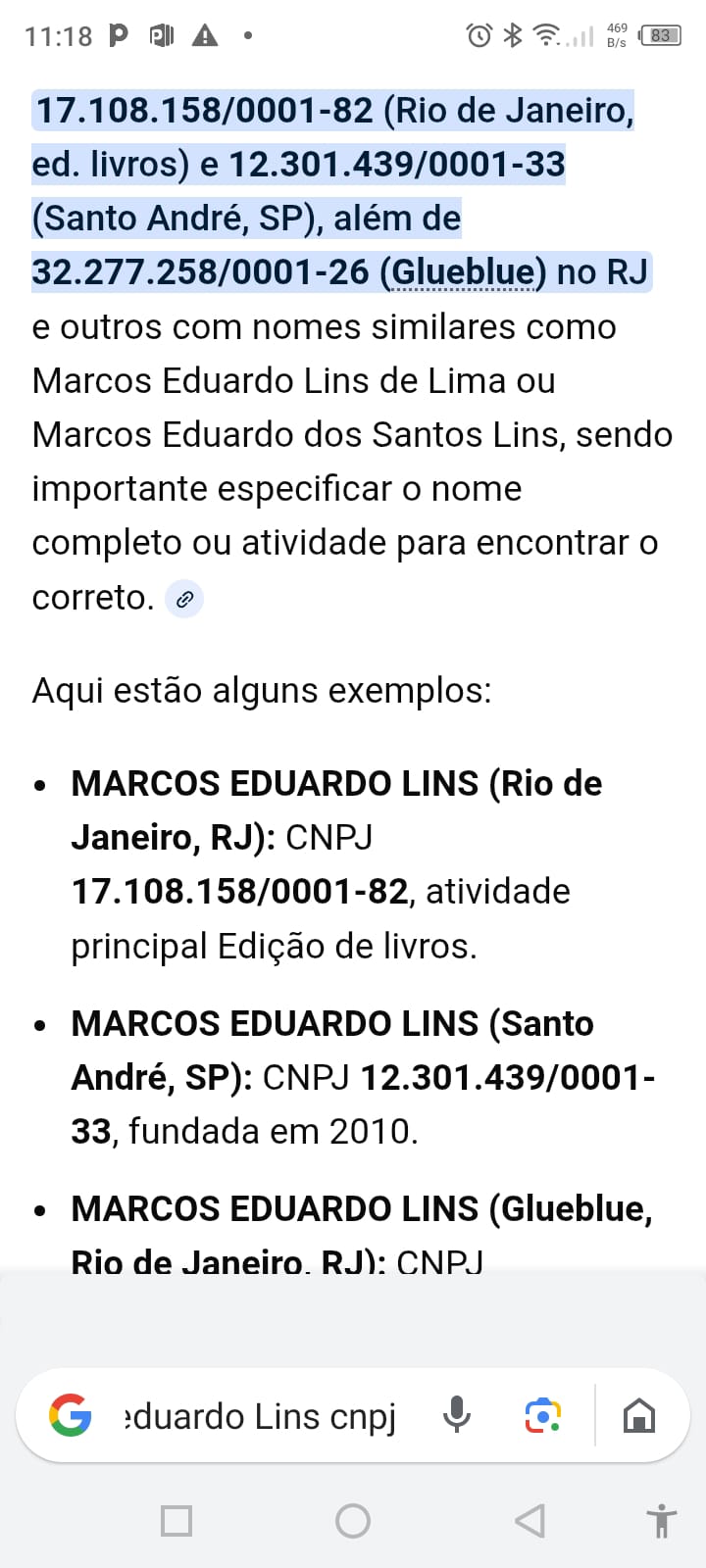Screen dimensions: 706x1568
Task: Tap the Google logo in the search bar
Action: tap(71, 1416)
